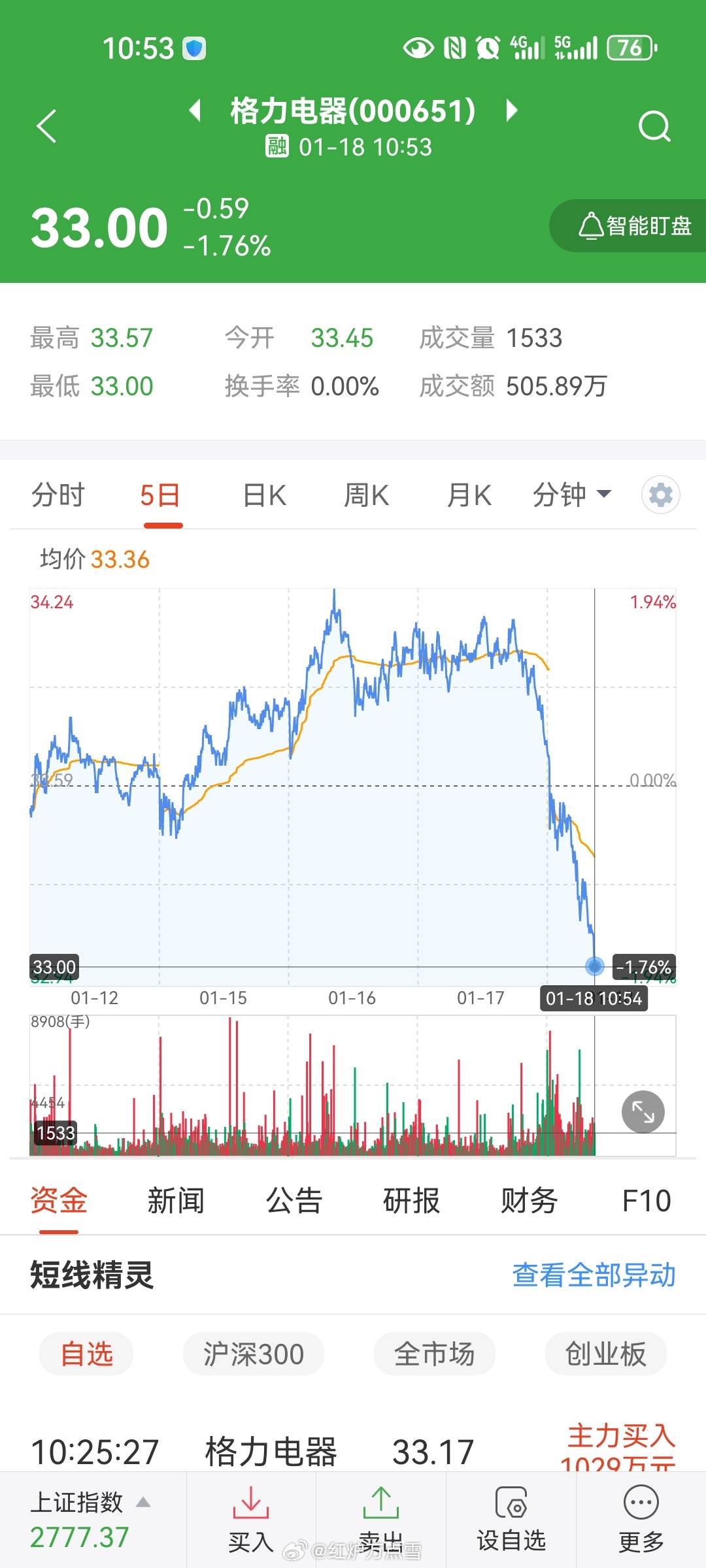This screenshot has width=706, height=1568.
Task: Switch to the previous stock arrow
Action: click(194, 110)
